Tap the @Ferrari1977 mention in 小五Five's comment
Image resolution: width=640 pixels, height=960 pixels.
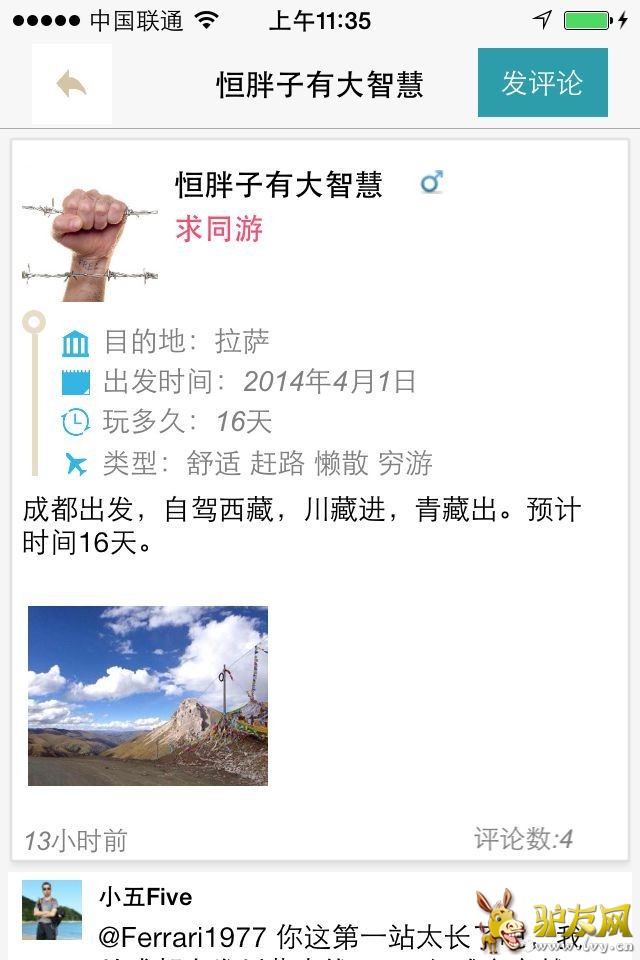coord(182,938)
